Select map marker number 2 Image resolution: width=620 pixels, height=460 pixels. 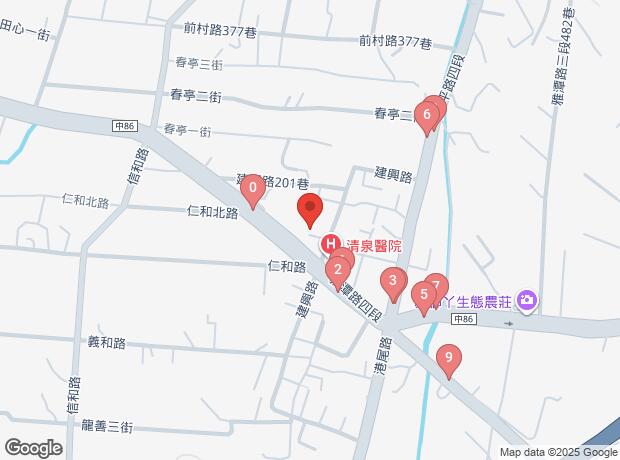click(338, 269)
